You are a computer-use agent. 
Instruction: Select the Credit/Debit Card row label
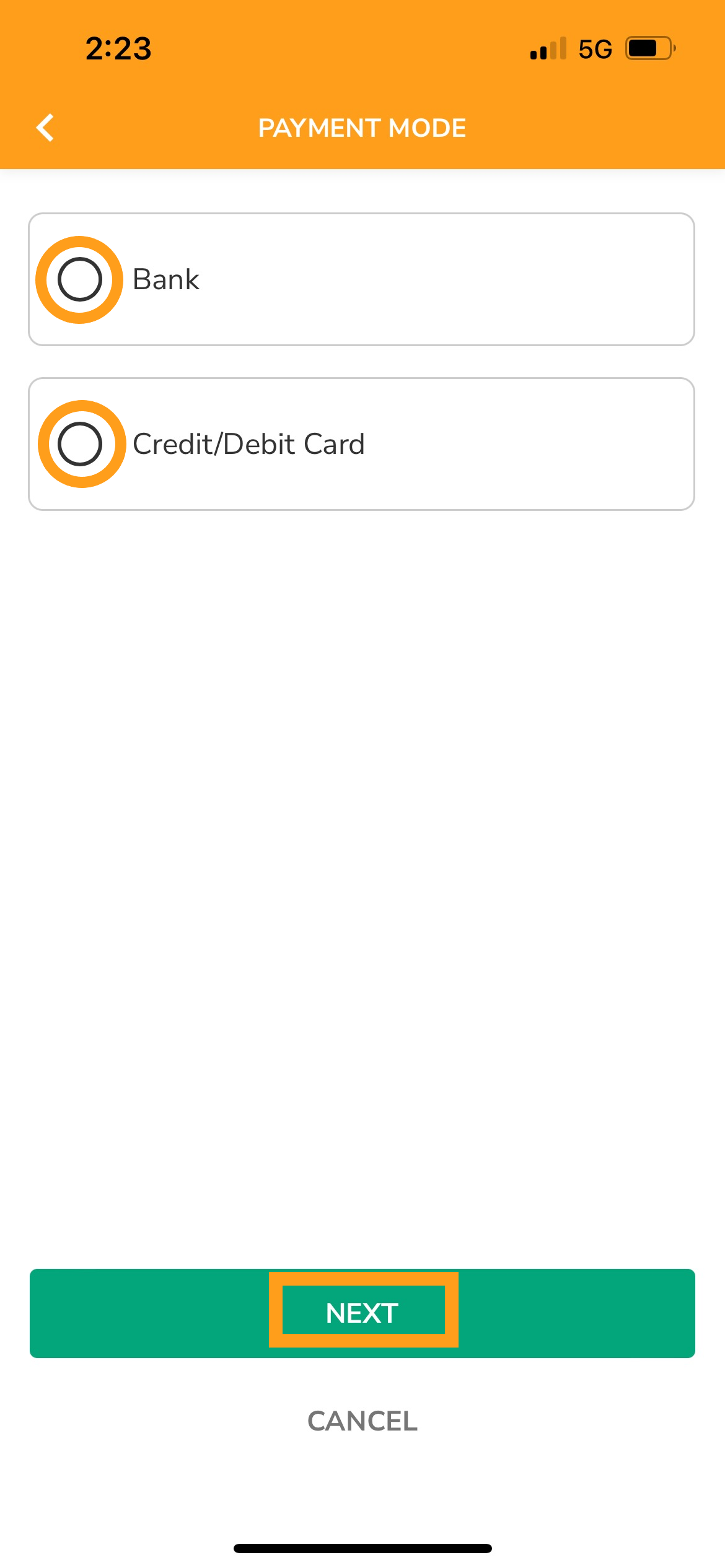pyautogui.click(x=249, y=444)
